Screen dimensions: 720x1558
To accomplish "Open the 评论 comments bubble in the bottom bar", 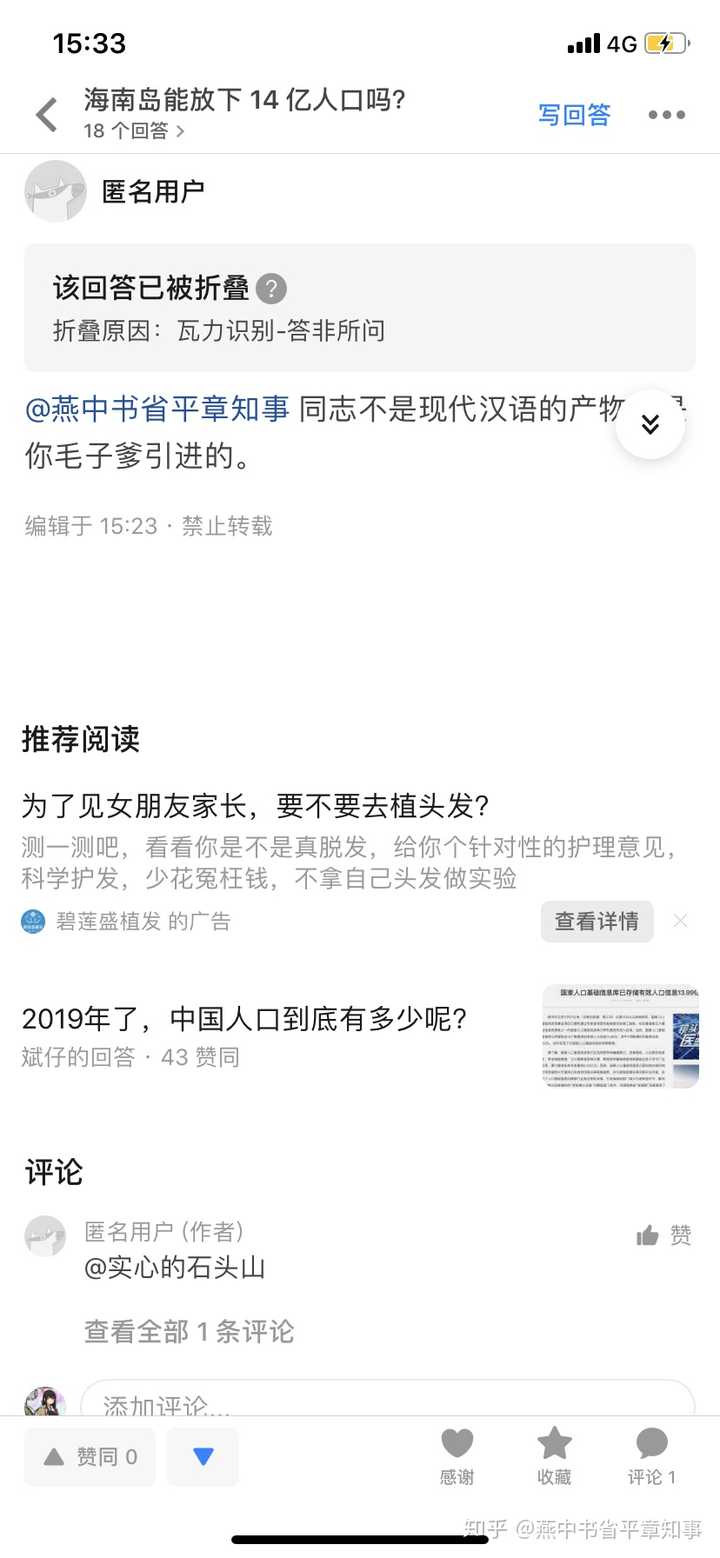I will point(652,1456).
